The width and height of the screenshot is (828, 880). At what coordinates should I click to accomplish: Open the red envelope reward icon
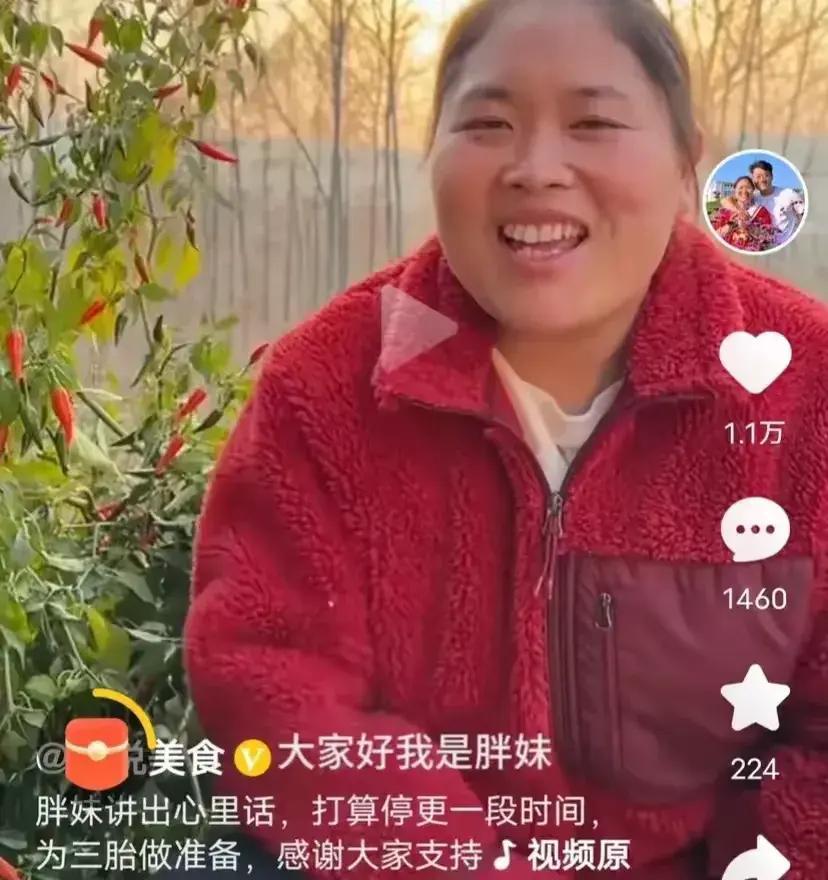97,752
